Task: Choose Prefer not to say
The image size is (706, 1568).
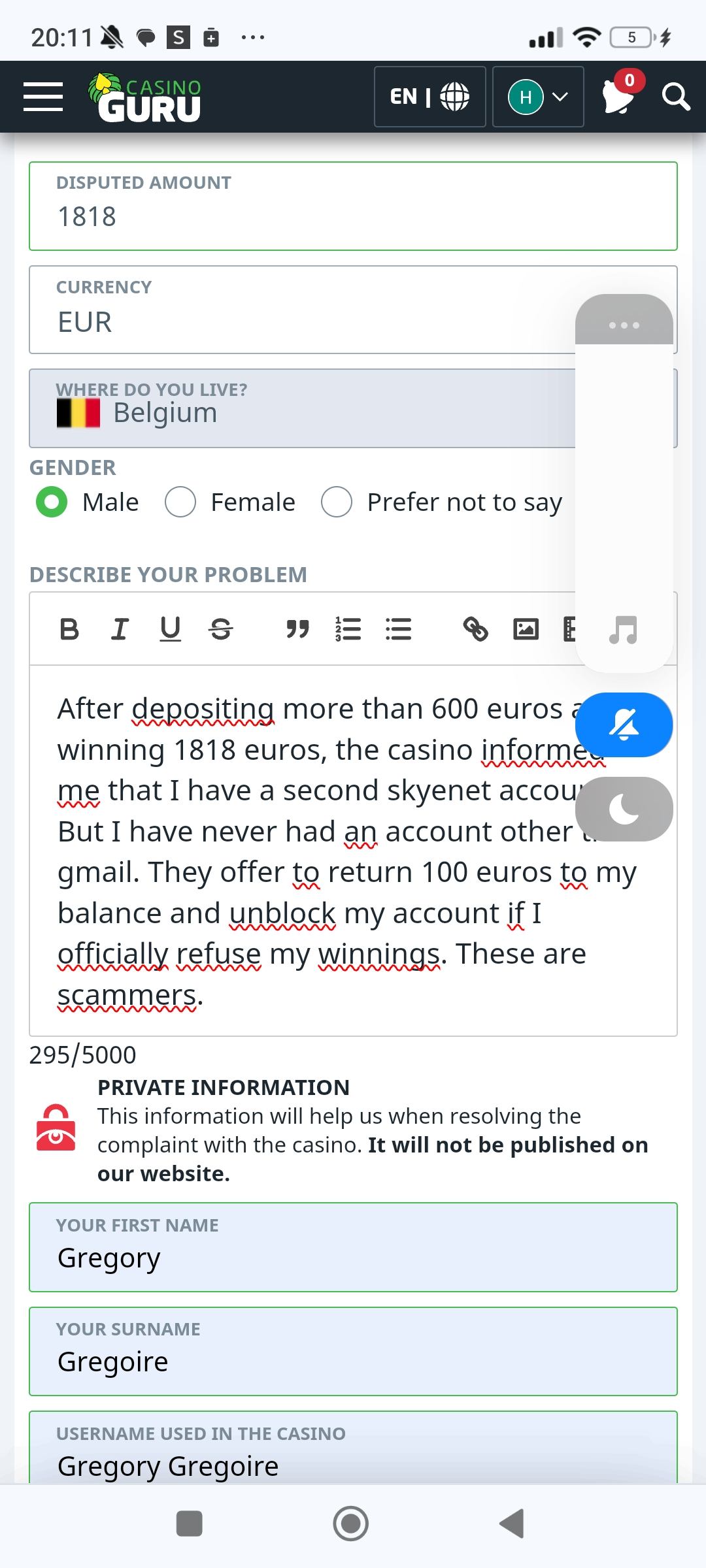Action: point(337,502)
